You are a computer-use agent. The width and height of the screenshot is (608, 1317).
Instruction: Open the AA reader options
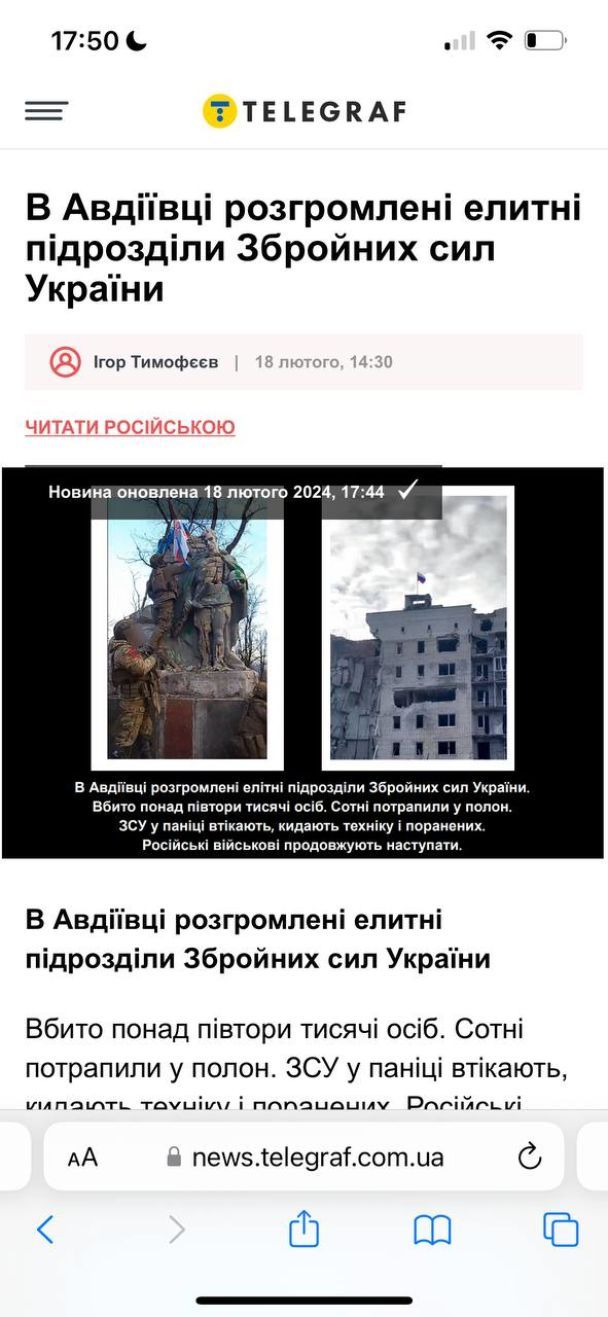point(83,1158)
